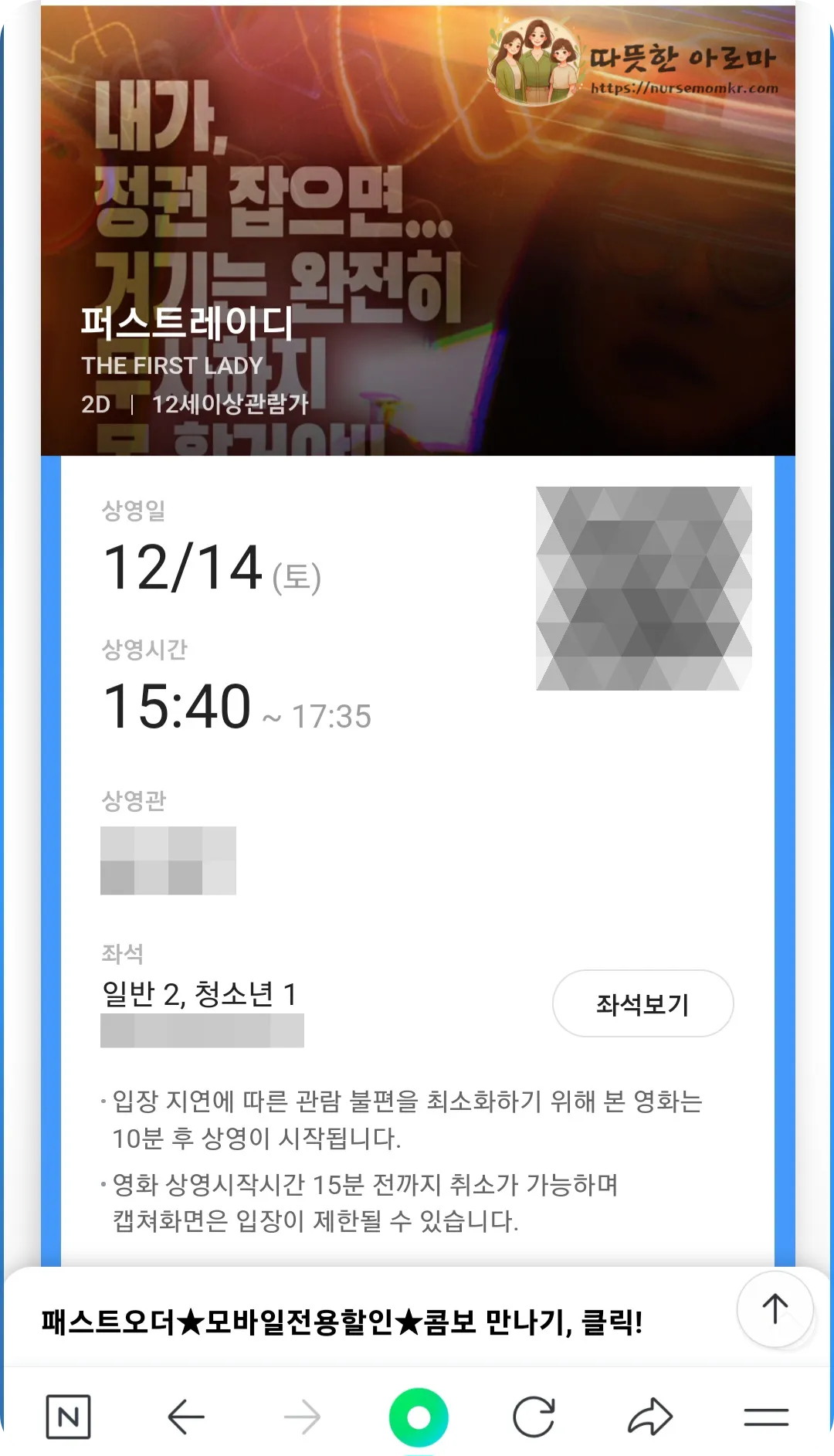Screen dimensions: 834x1456
Task: Tap the 15:40 showtime text
Action: coord(176,703)
